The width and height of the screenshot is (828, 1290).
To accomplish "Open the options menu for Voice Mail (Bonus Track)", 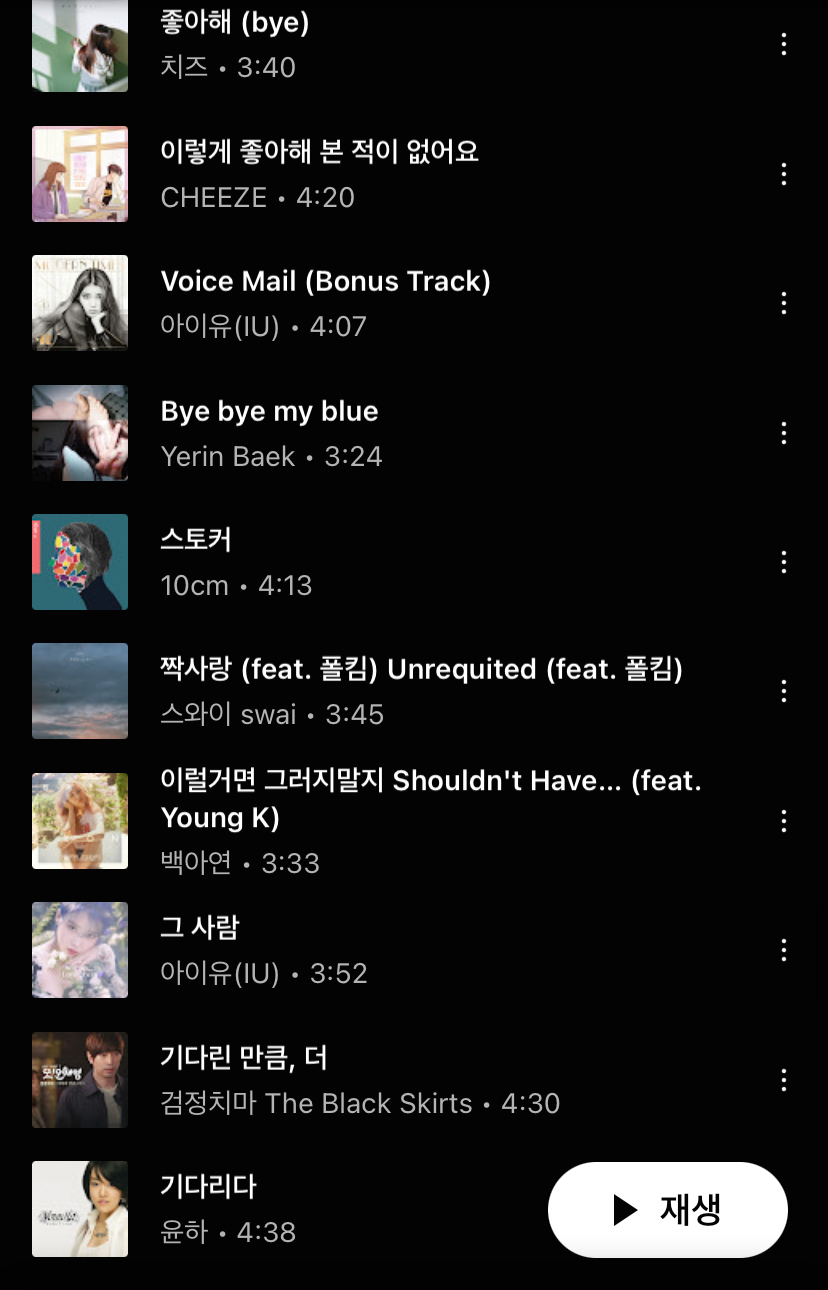I will point(783,303).
